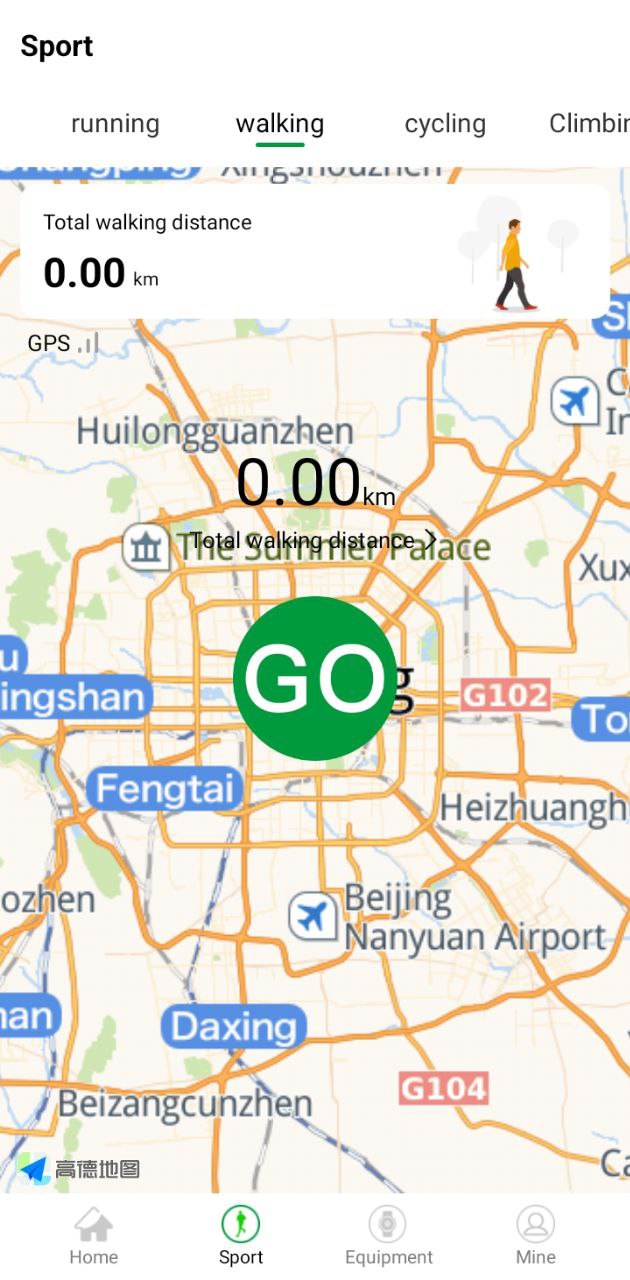Image resolution: width=630 pixels, height=1280 pixels.
Task: Start walking with the GO button
Action: [315, 678]
